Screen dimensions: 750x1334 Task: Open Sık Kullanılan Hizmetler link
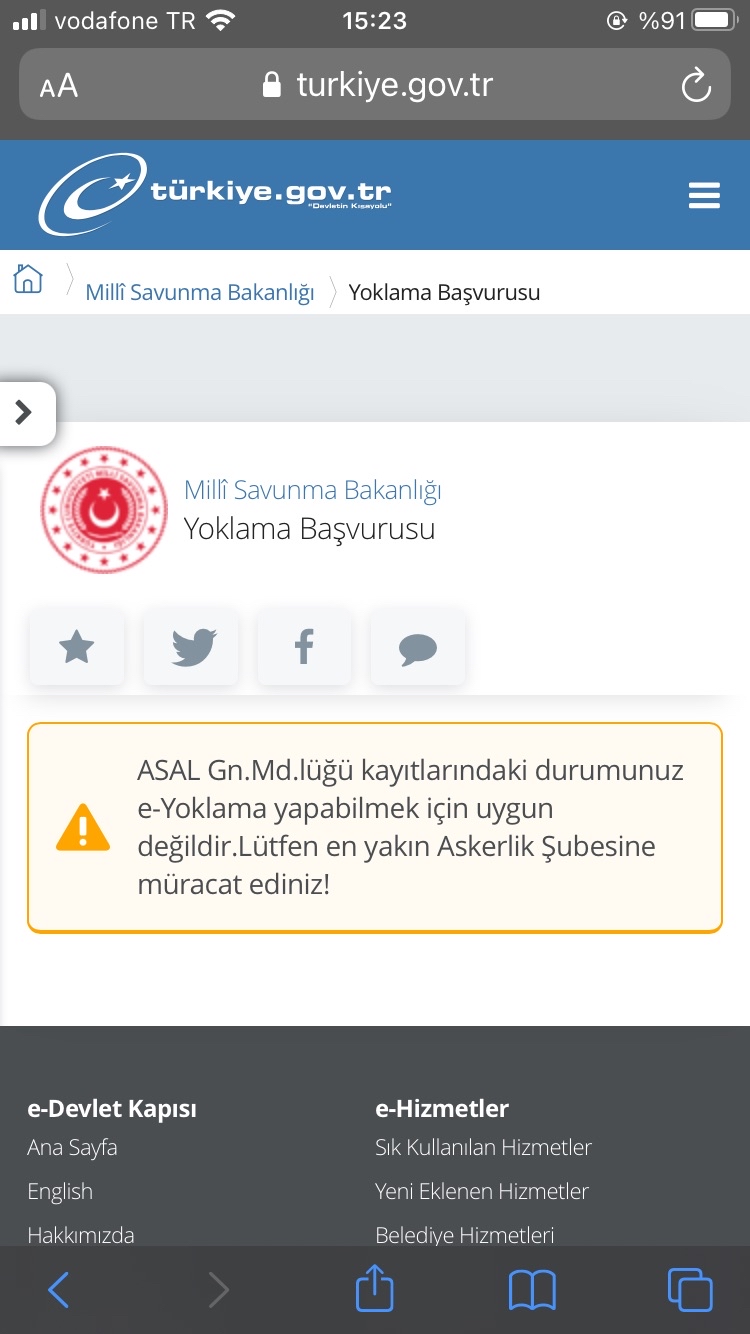point(483,1147)
